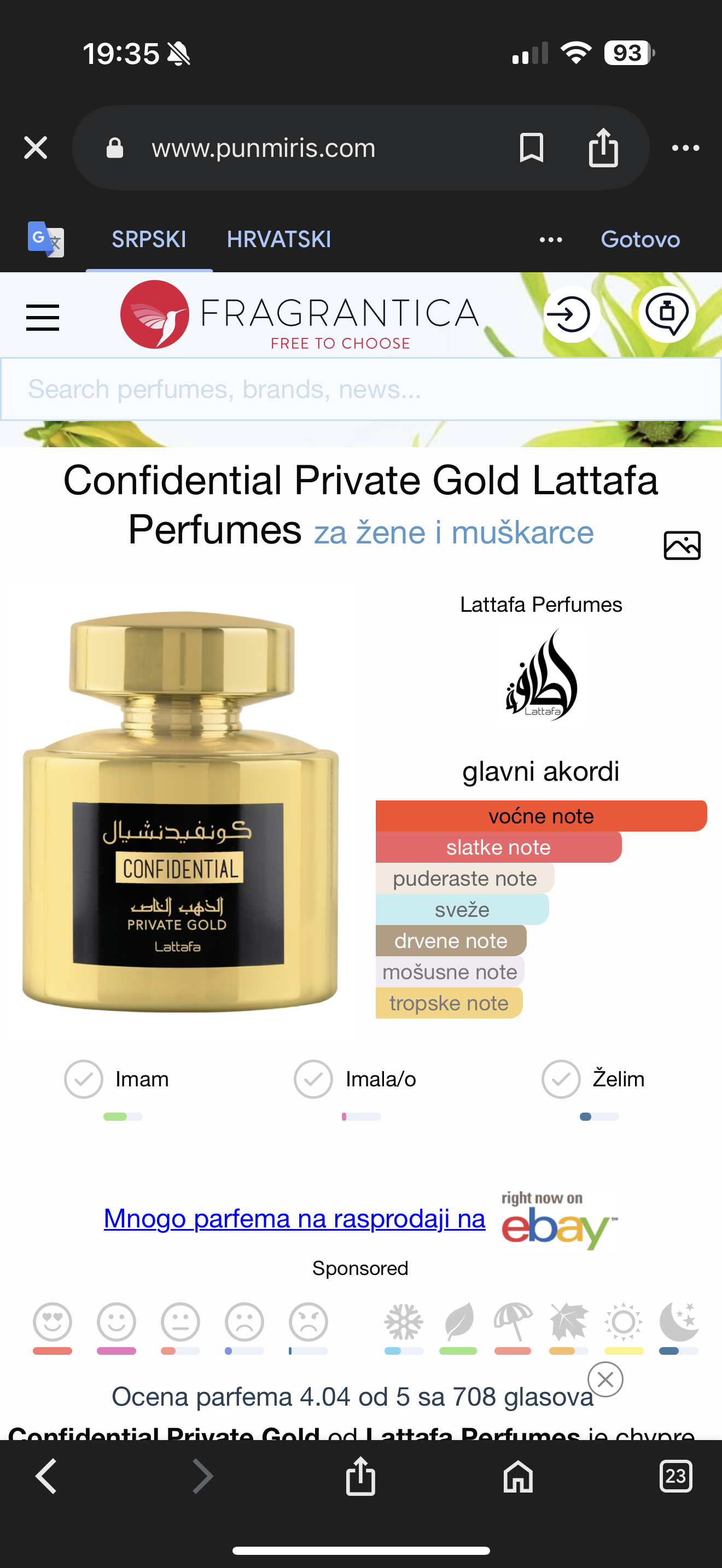Vote with the heart-eyes love face
This screenshot has width=722, height=1568.
[53, 1322]
